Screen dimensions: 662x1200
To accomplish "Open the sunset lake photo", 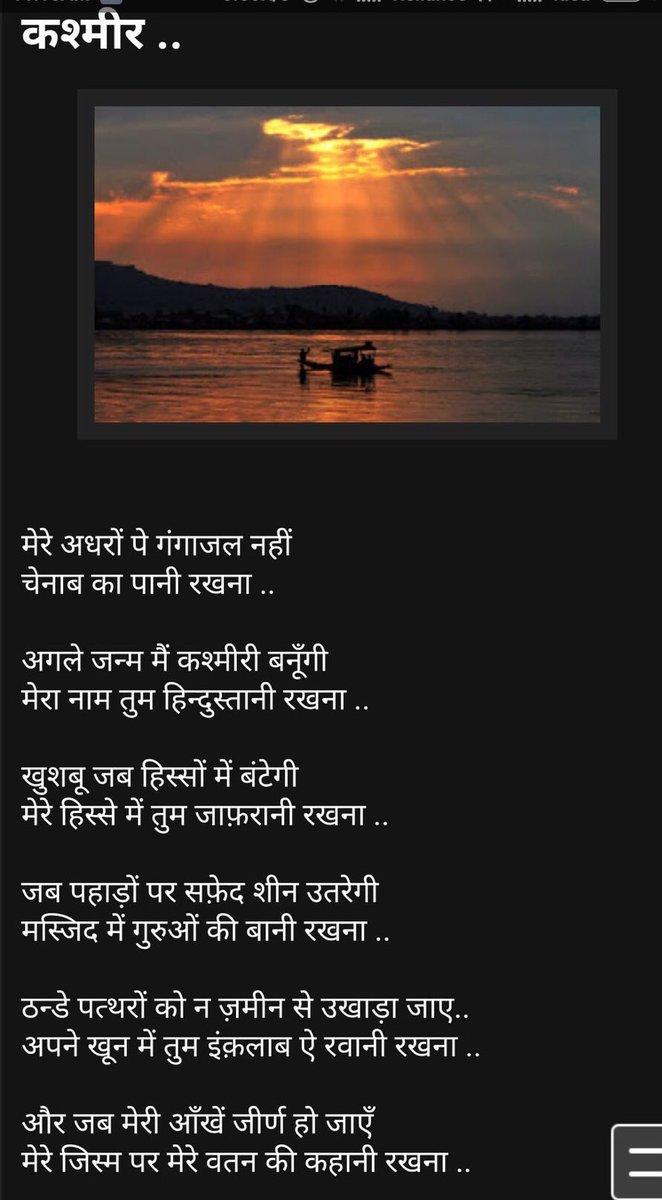I will (x=347, y=264).
